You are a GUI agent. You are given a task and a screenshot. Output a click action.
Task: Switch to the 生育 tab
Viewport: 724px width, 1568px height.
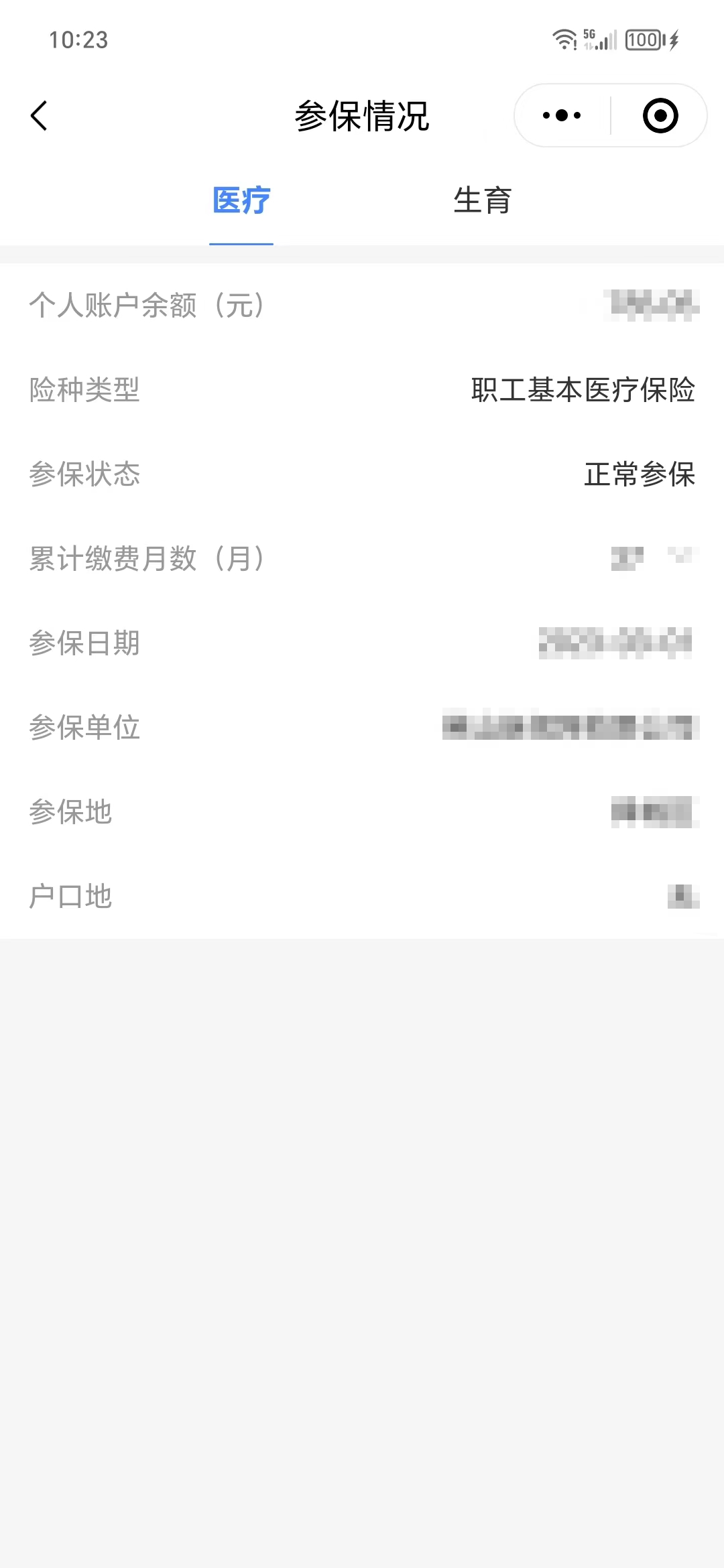point(482,200)
